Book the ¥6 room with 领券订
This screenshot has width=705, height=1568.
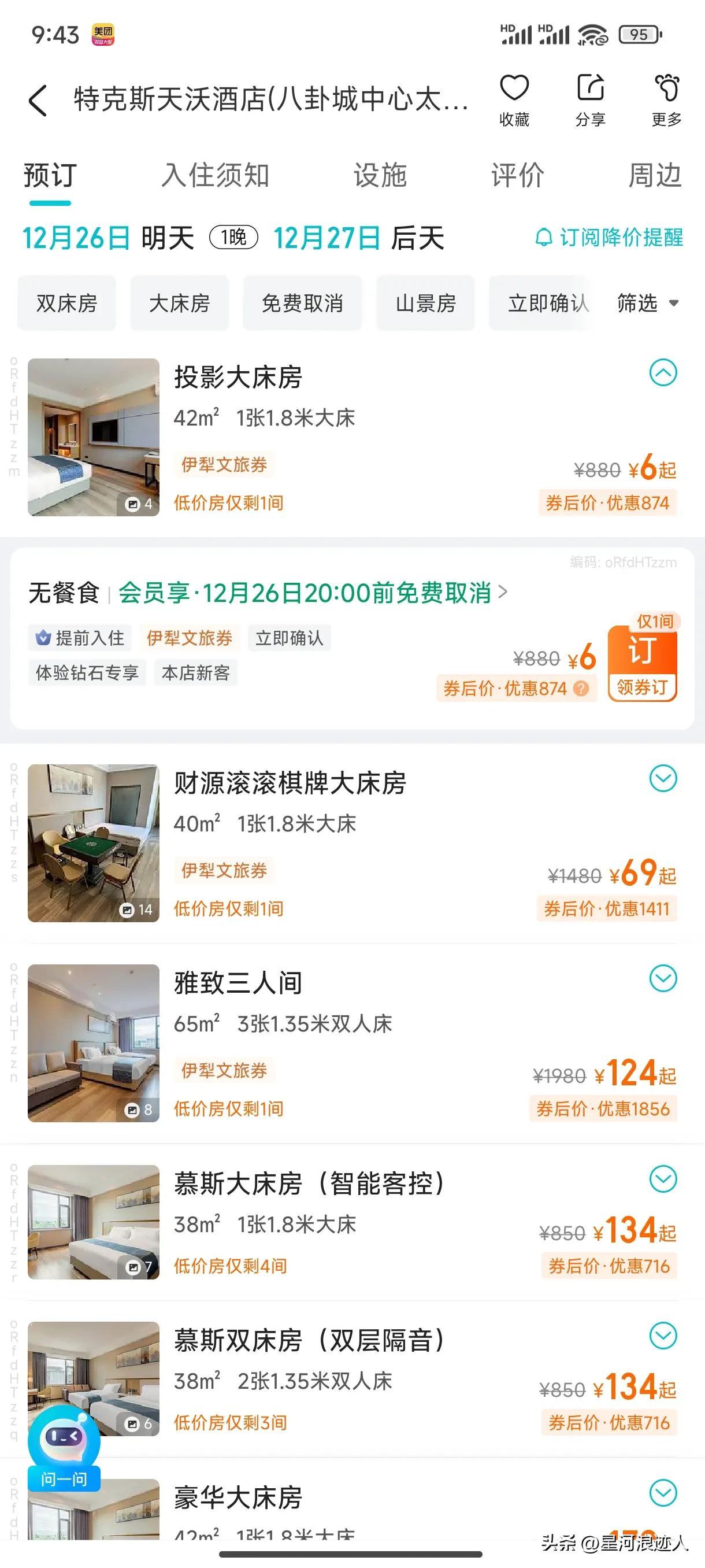pyautogui.click(x=643, y=664)
